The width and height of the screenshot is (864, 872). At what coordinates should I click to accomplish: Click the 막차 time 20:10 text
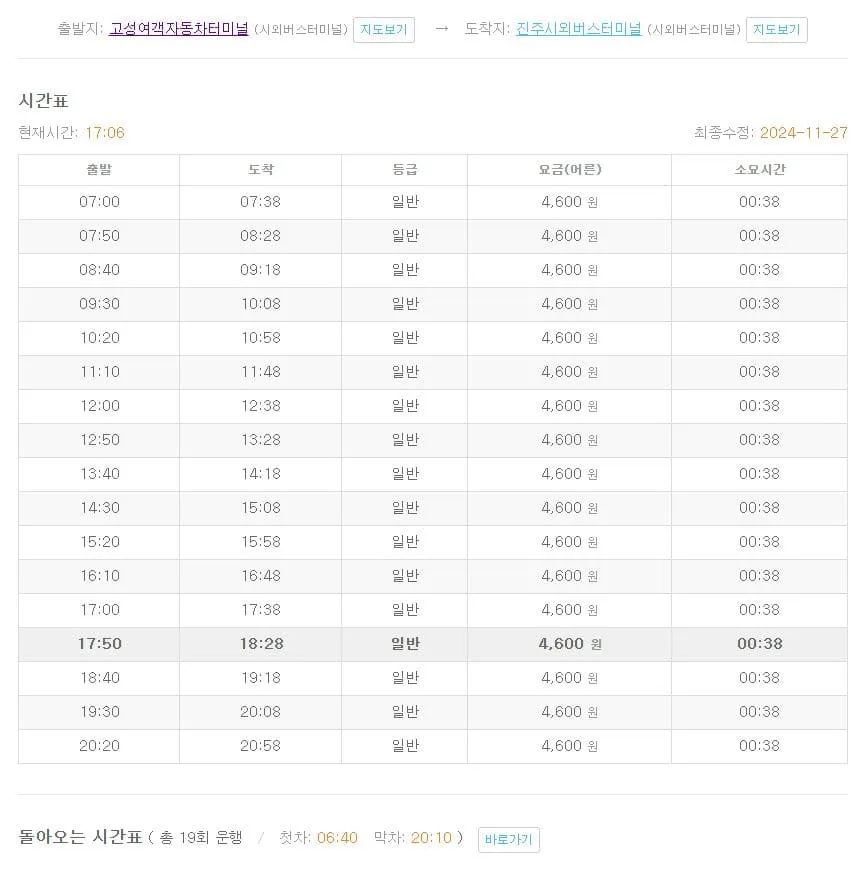pyautogui.click(x=429, y=840)
